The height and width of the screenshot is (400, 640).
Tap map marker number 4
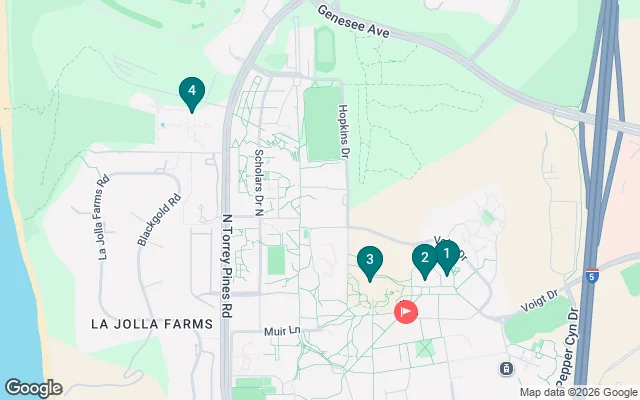[x=190, y=90]
